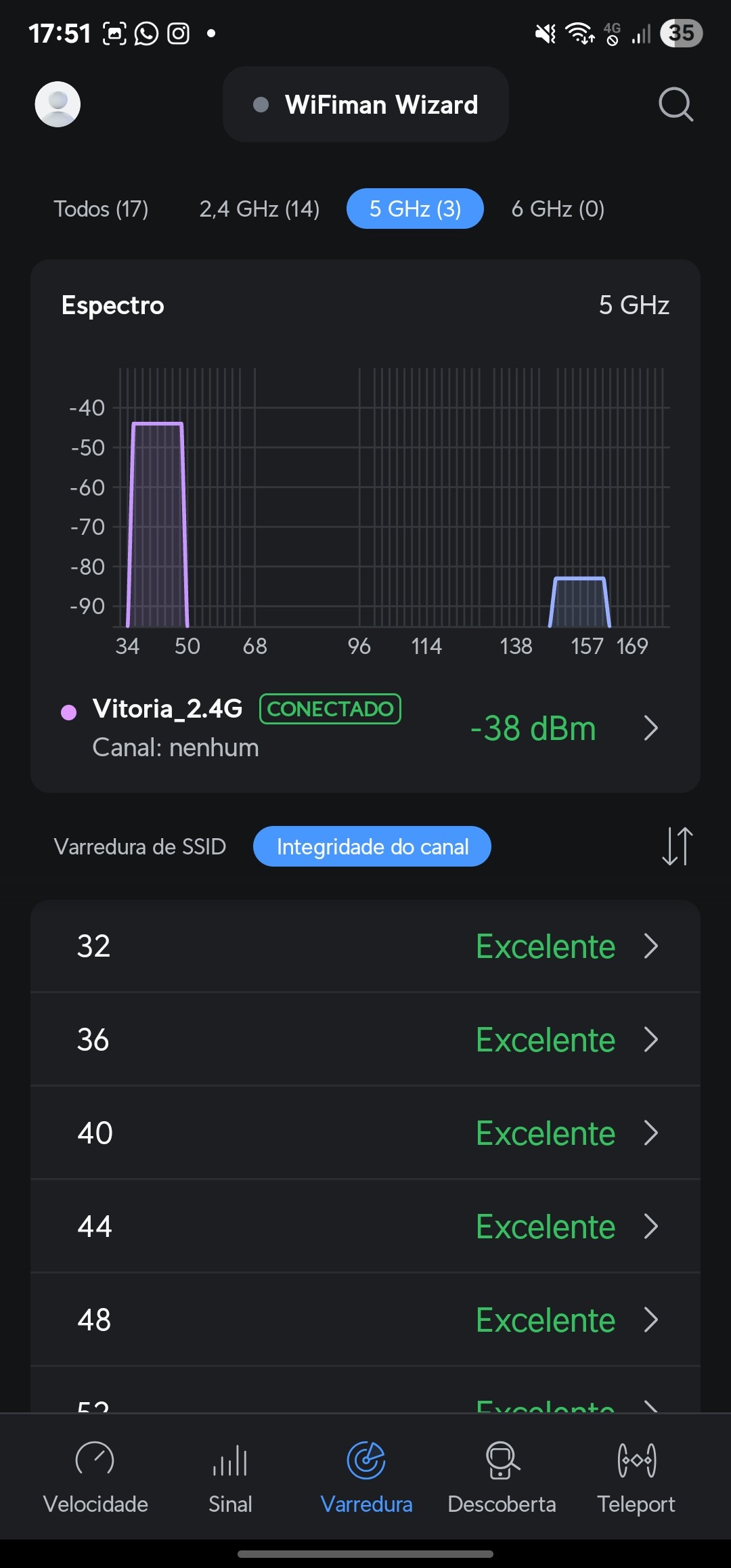This screenshot has width=731, height=1568.
Task: View channel 40 integrity details
Action: (x=365, y=1133)
